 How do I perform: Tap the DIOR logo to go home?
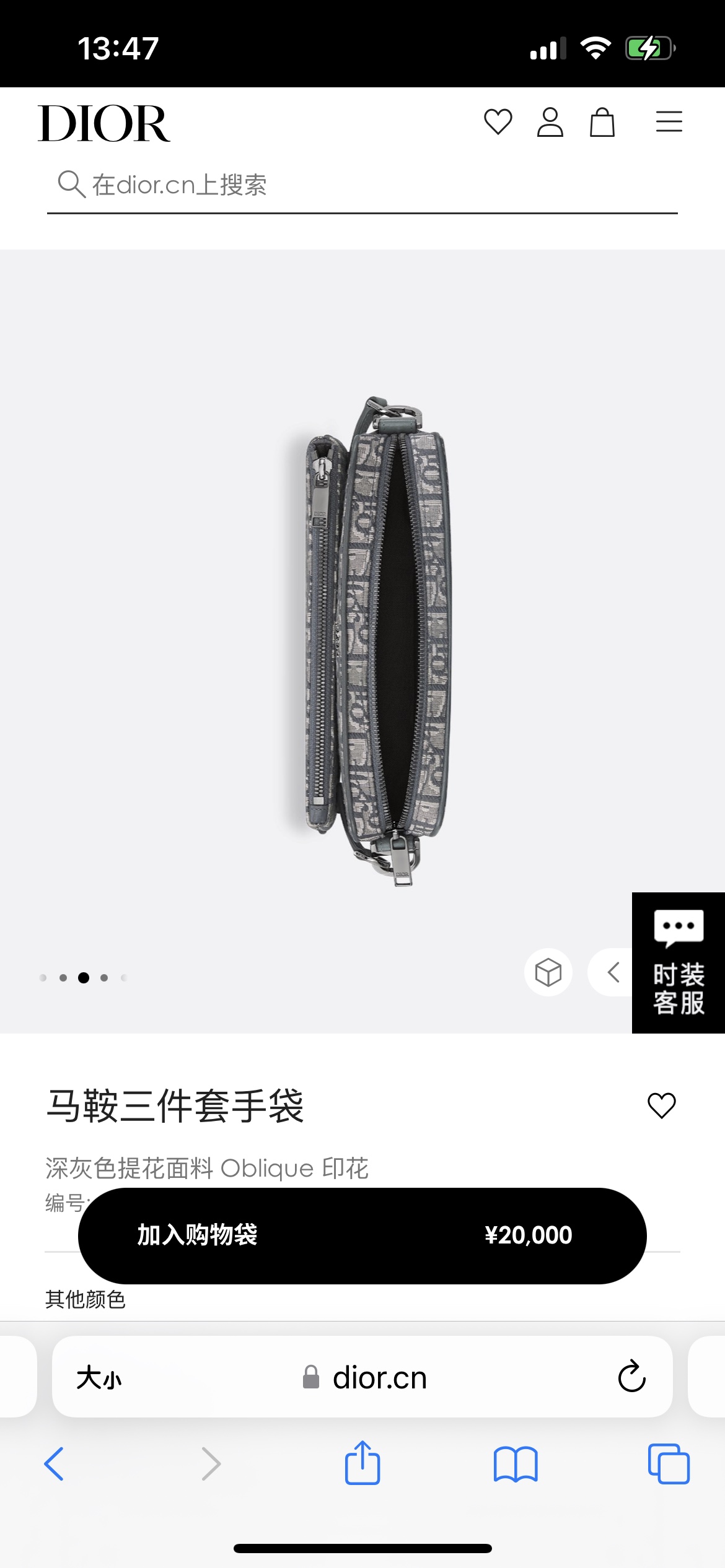(103, 124)
